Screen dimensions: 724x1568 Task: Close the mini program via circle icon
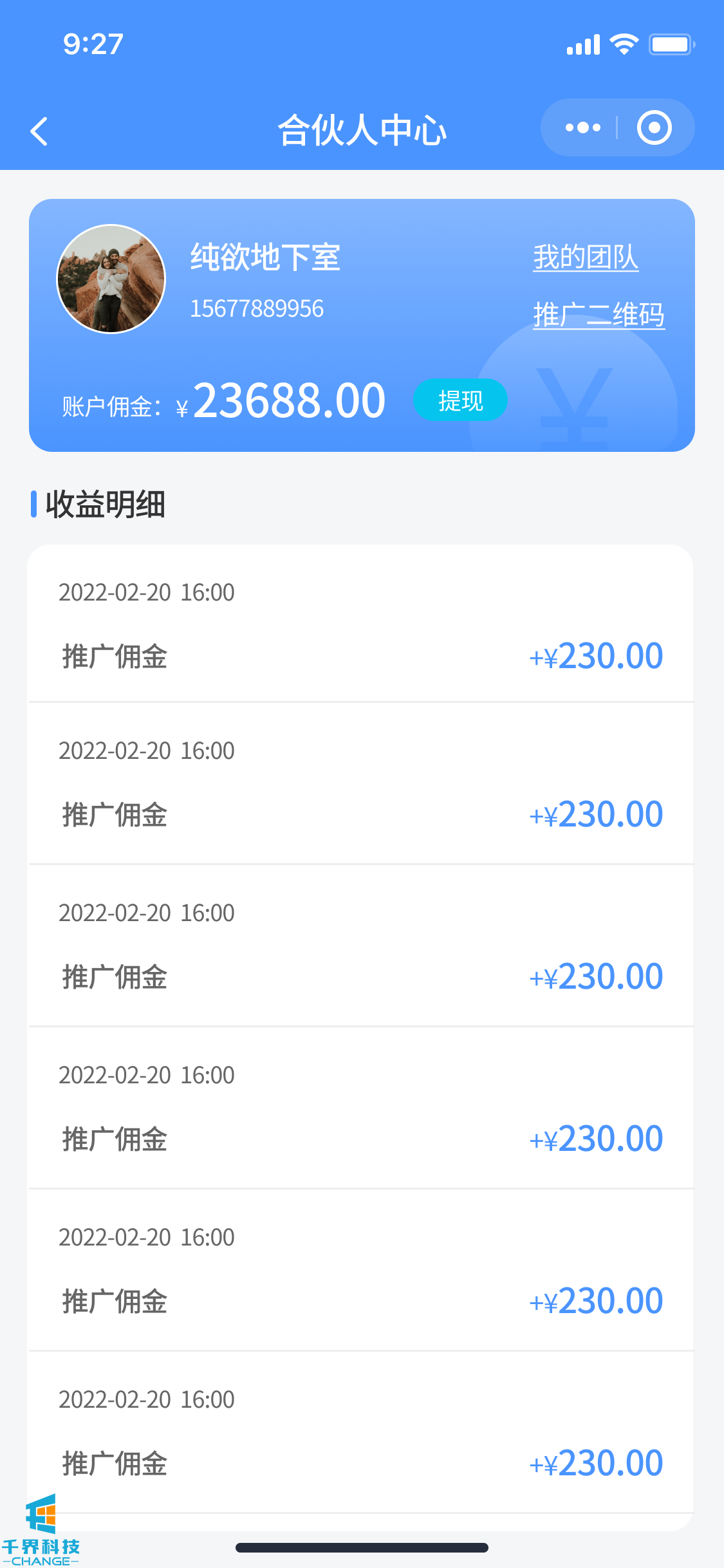point(654,127)
